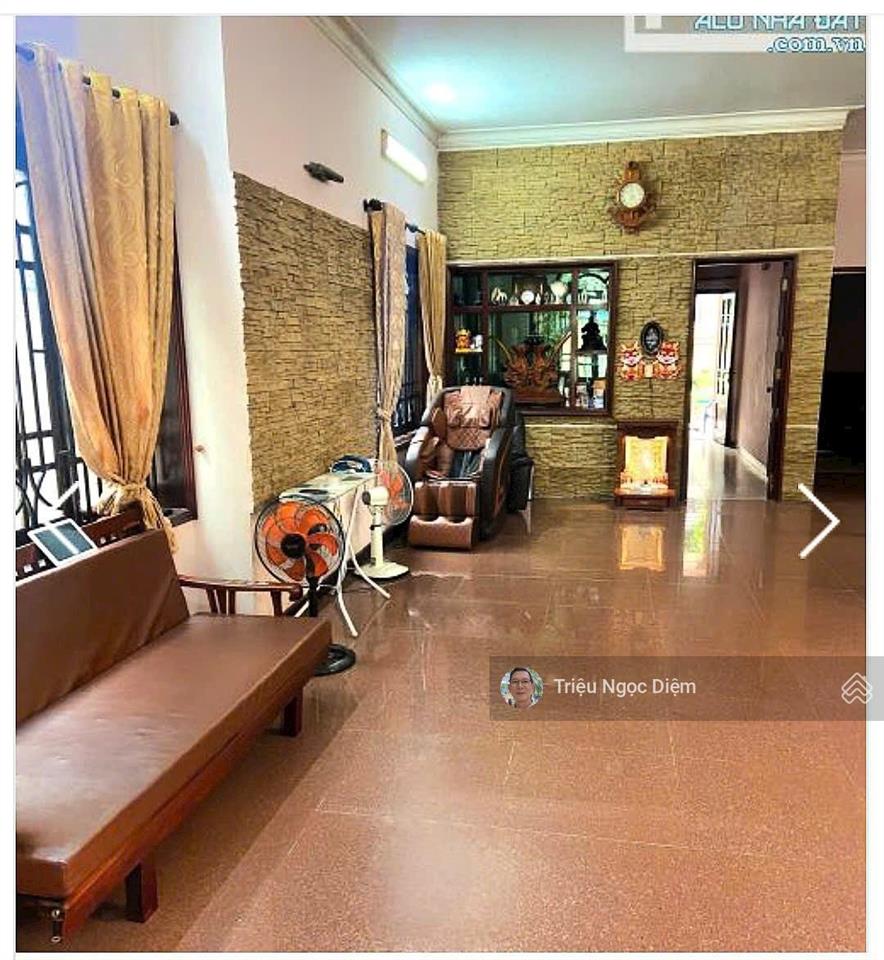Go to the next photo arrow
Screen dimensions: 884x960
818,521
